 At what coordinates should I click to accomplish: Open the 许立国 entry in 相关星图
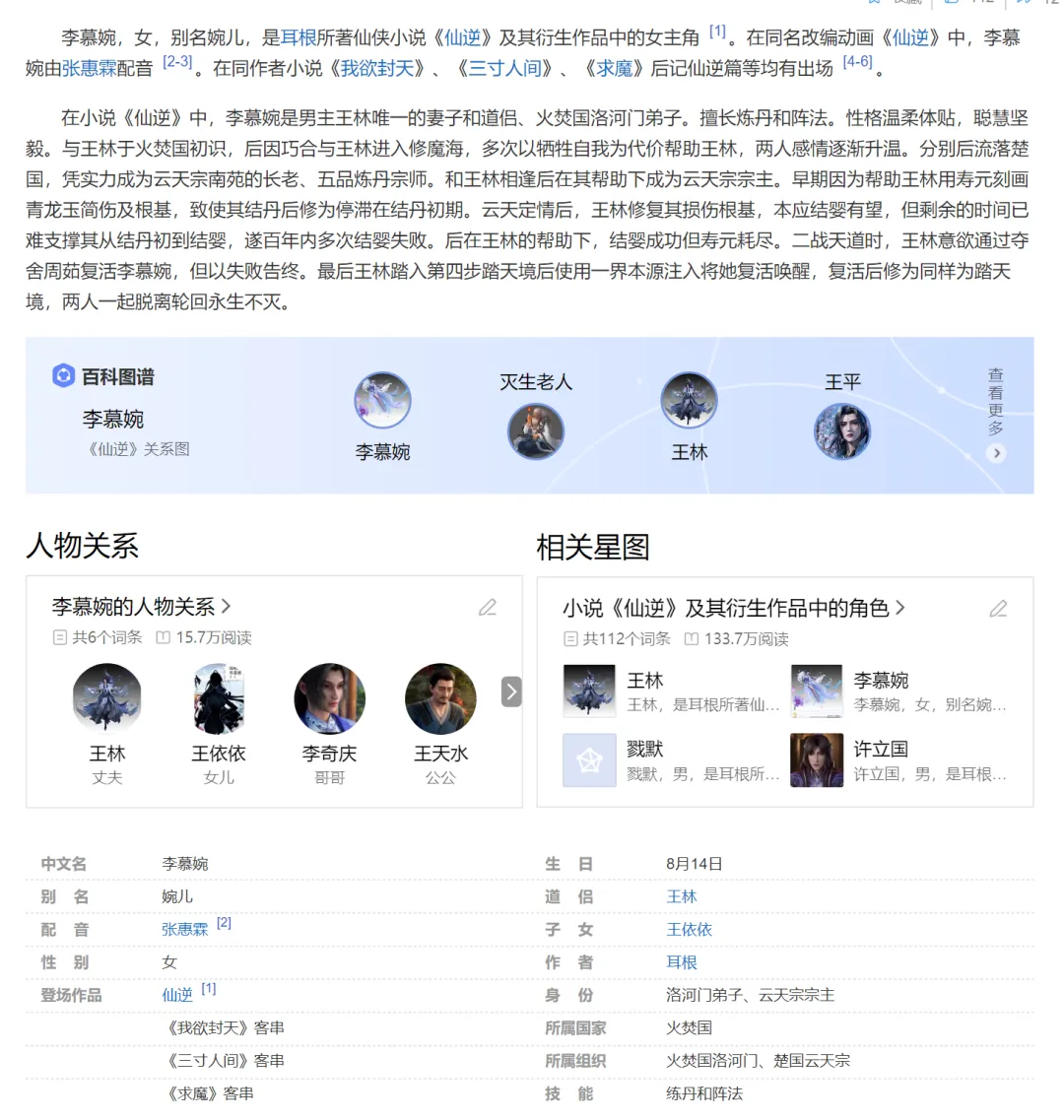pyautogui.click(x=881, y=750)
